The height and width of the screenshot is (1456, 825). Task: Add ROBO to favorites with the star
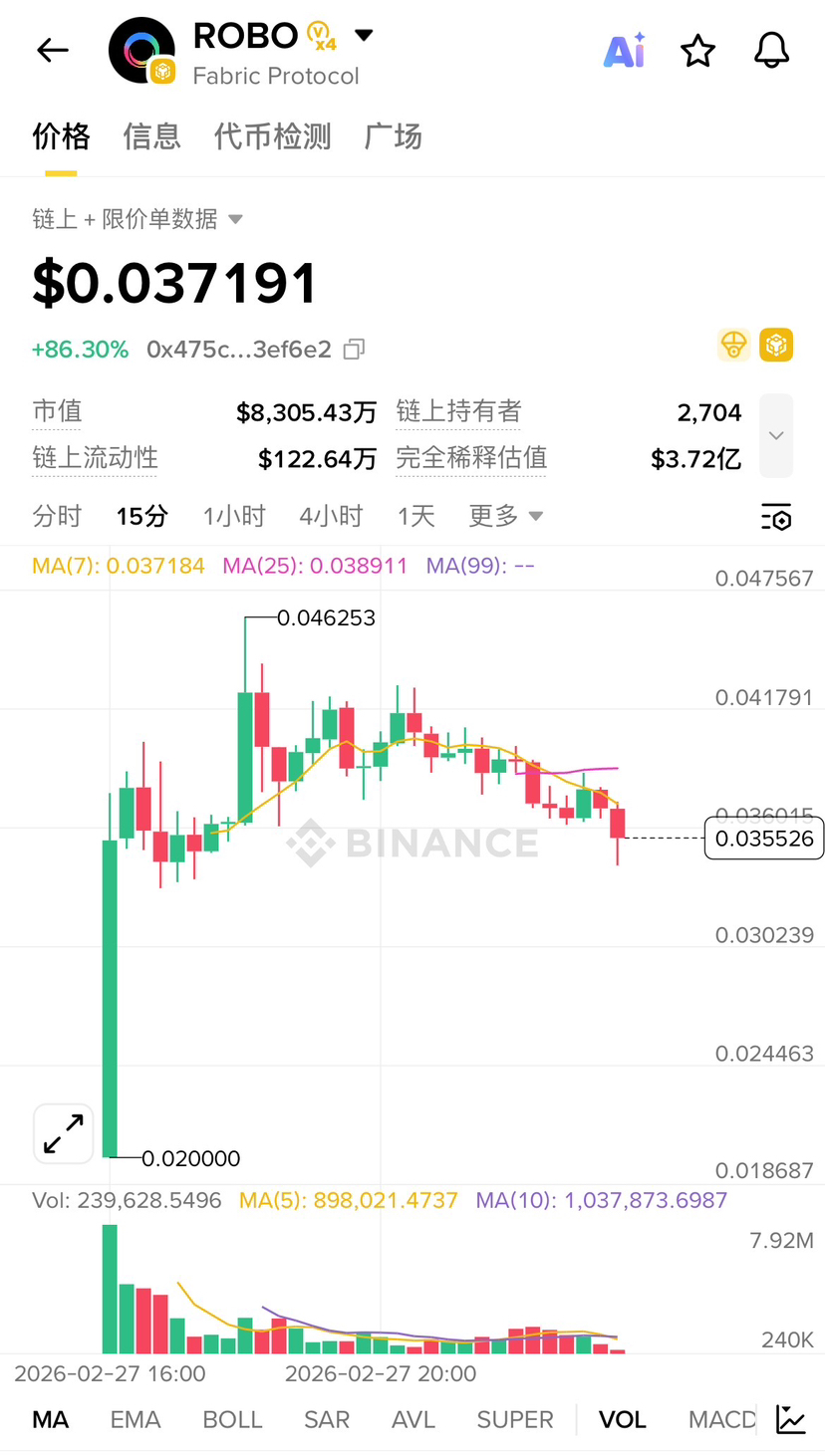click(x=697, y=50)
